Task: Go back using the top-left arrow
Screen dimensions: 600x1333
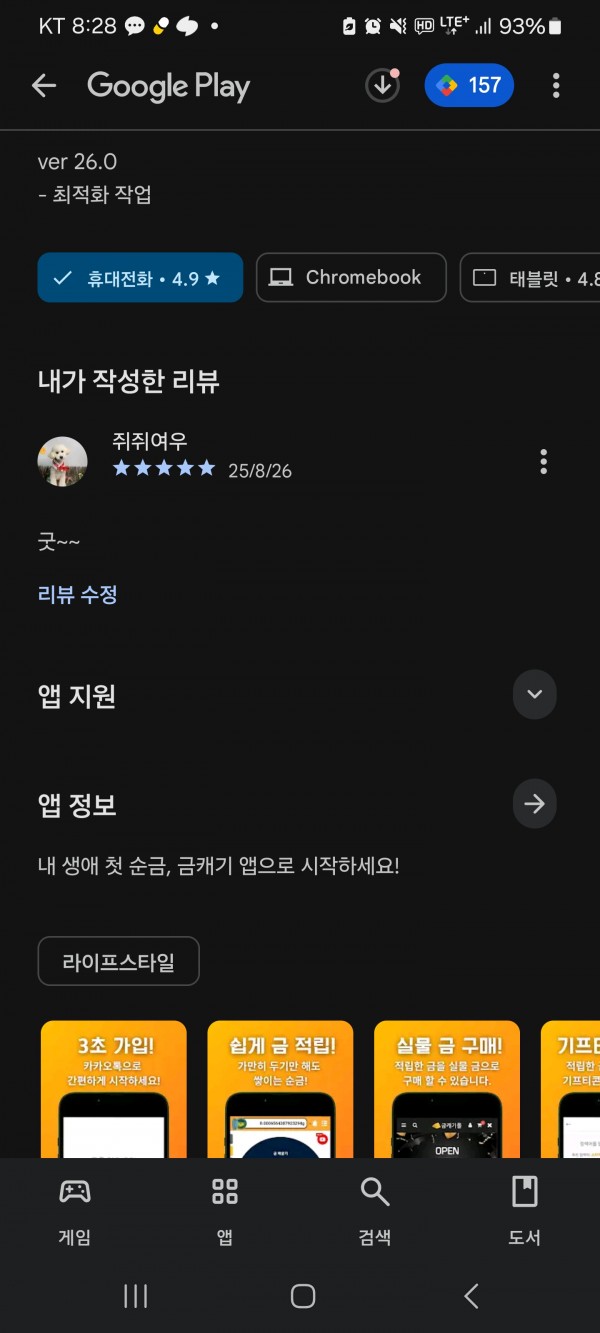Action: [x=44, y=86]
